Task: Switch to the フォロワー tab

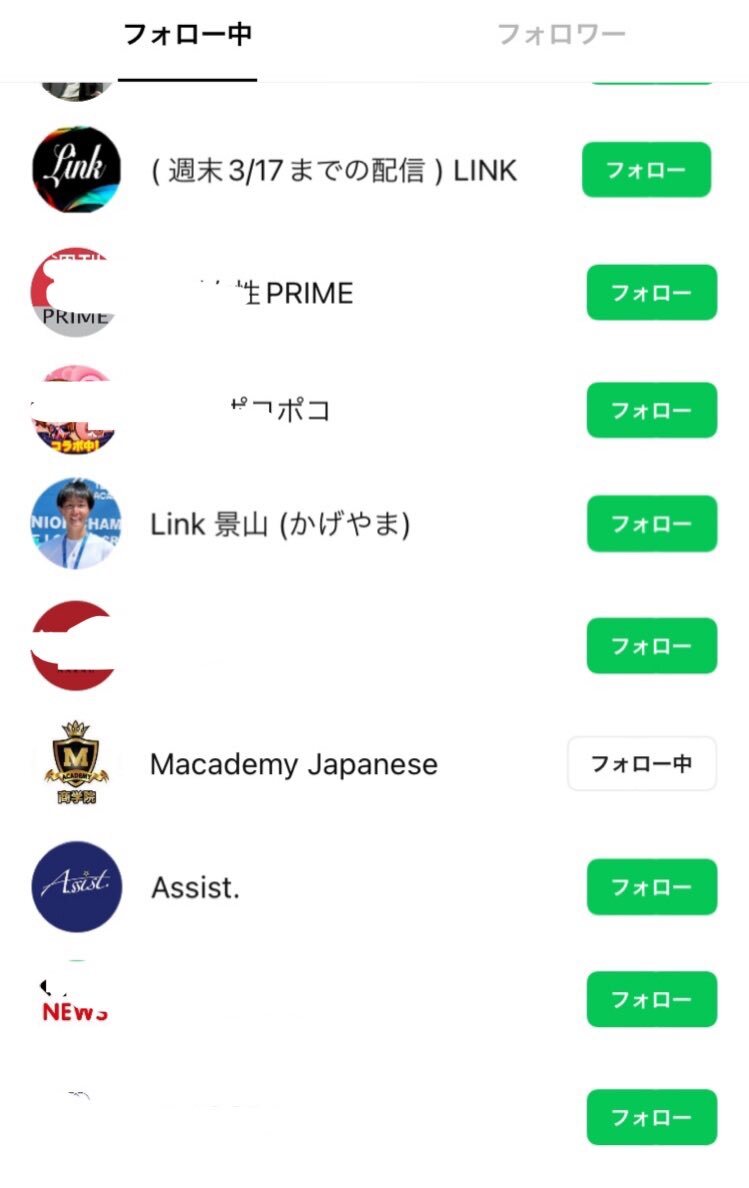Action: (561, 35)
